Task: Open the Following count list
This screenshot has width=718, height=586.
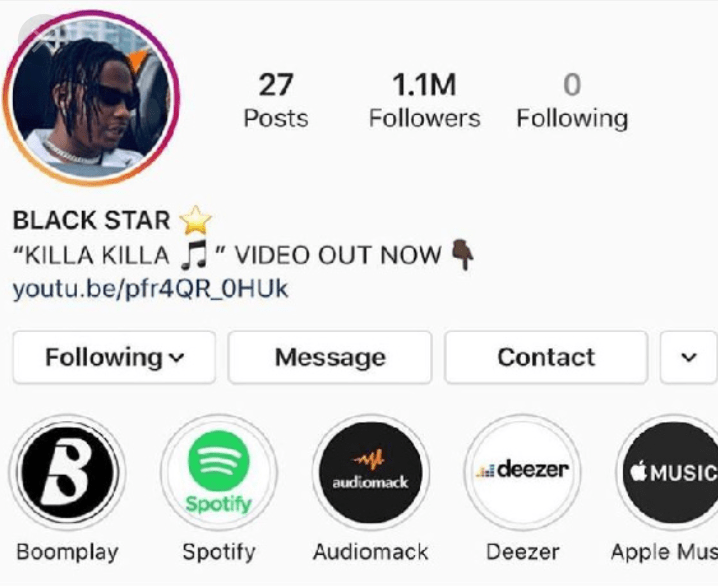Action: point(572,101)
